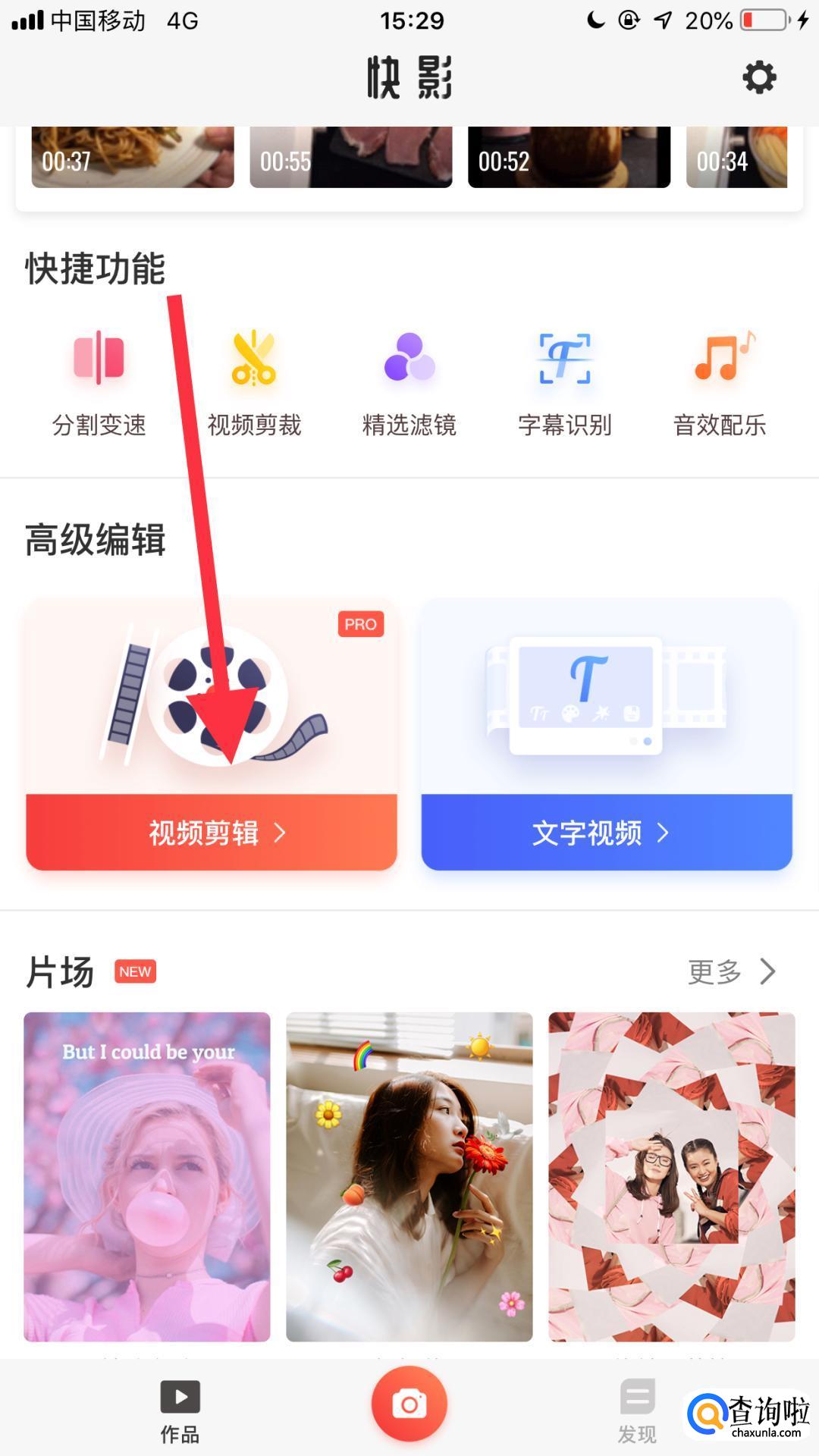
Task: Open the spiral photo collage template
Action: point(672,1176)
